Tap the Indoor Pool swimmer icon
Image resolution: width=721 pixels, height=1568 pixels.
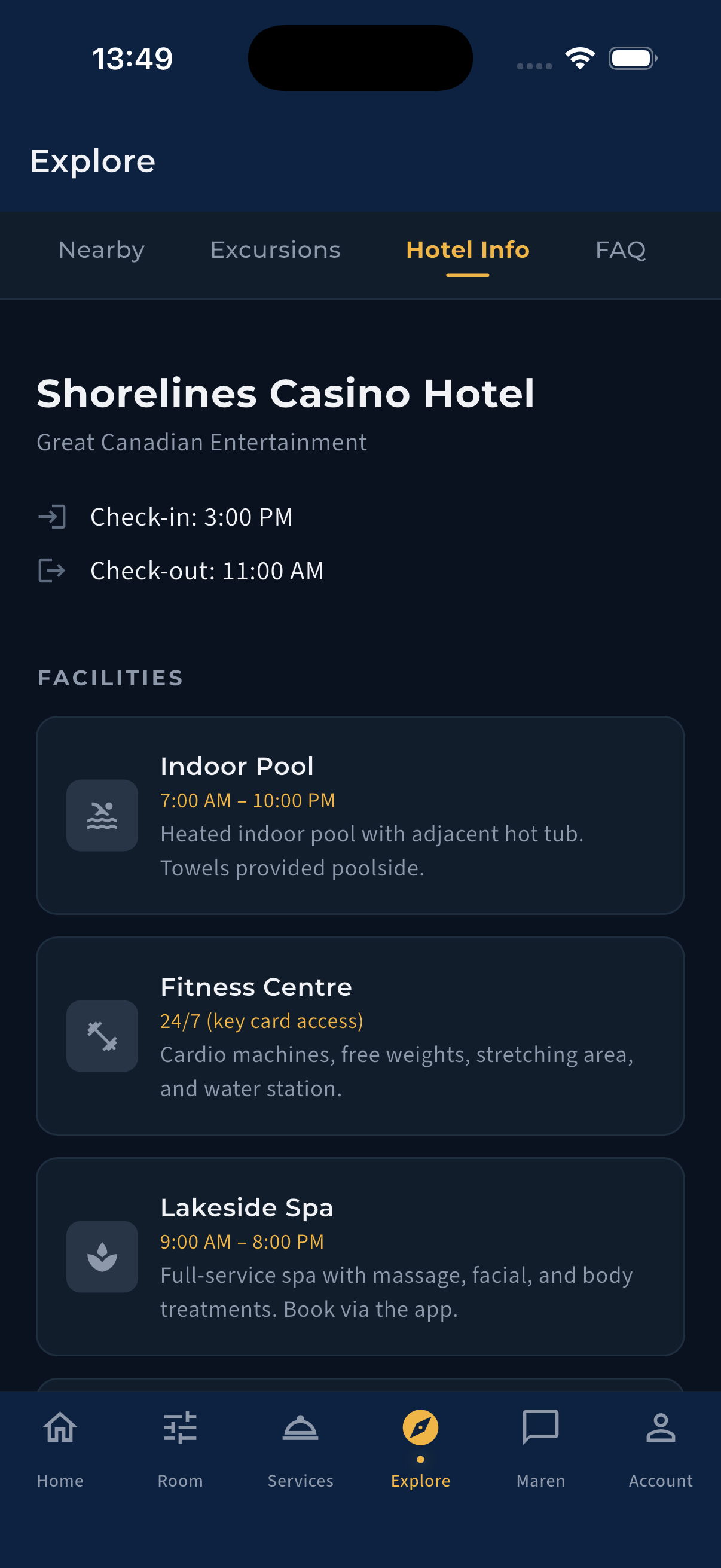(x=102, y=815)
